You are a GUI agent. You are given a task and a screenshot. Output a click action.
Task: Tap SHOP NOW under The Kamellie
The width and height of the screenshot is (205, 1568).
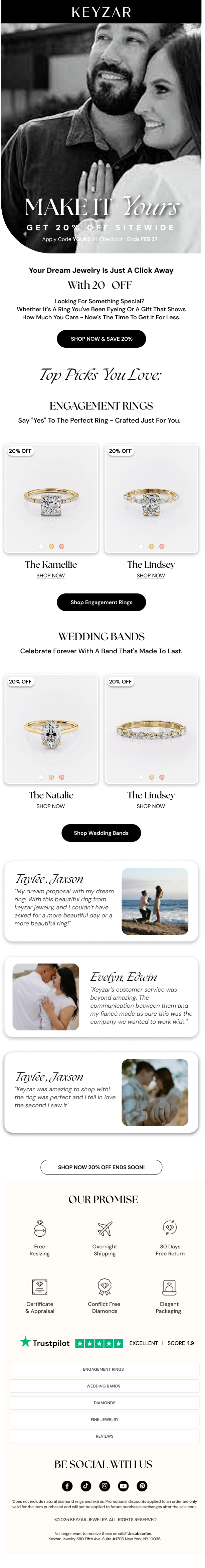tap(50, 575)
